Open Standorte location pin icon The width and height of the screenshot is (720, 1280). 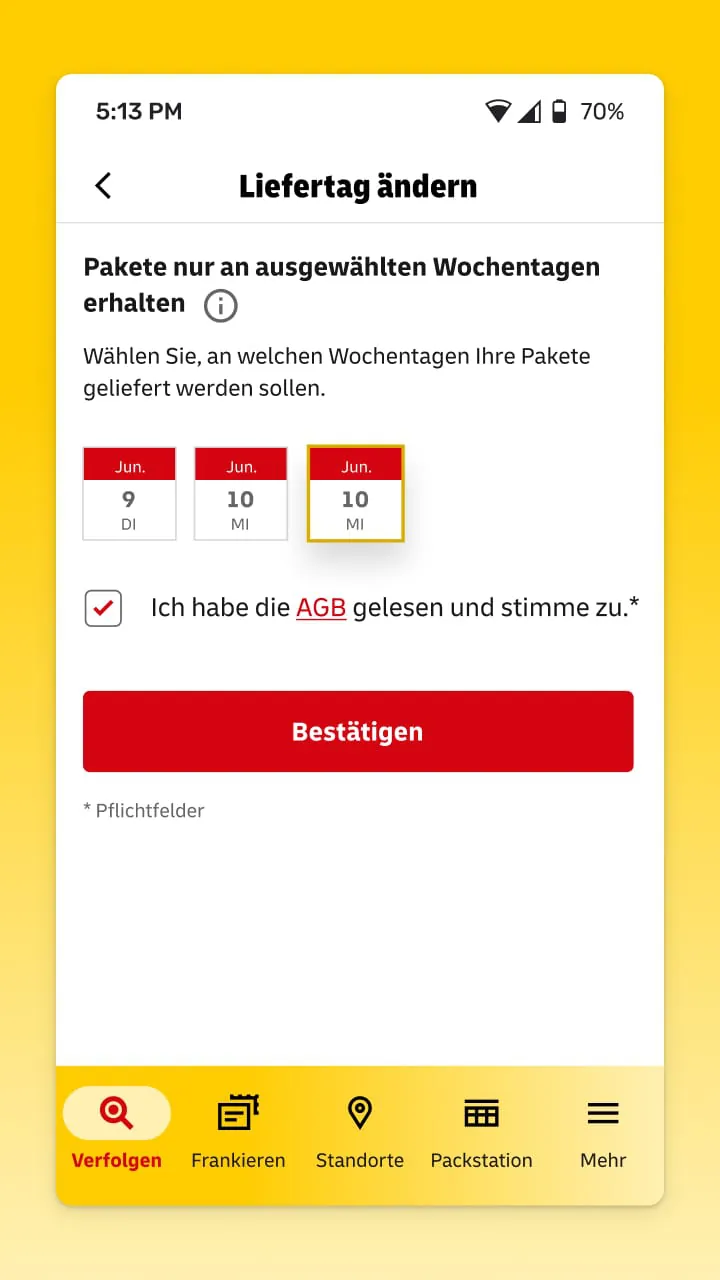pyautogui.click(x=360, y=1112)
